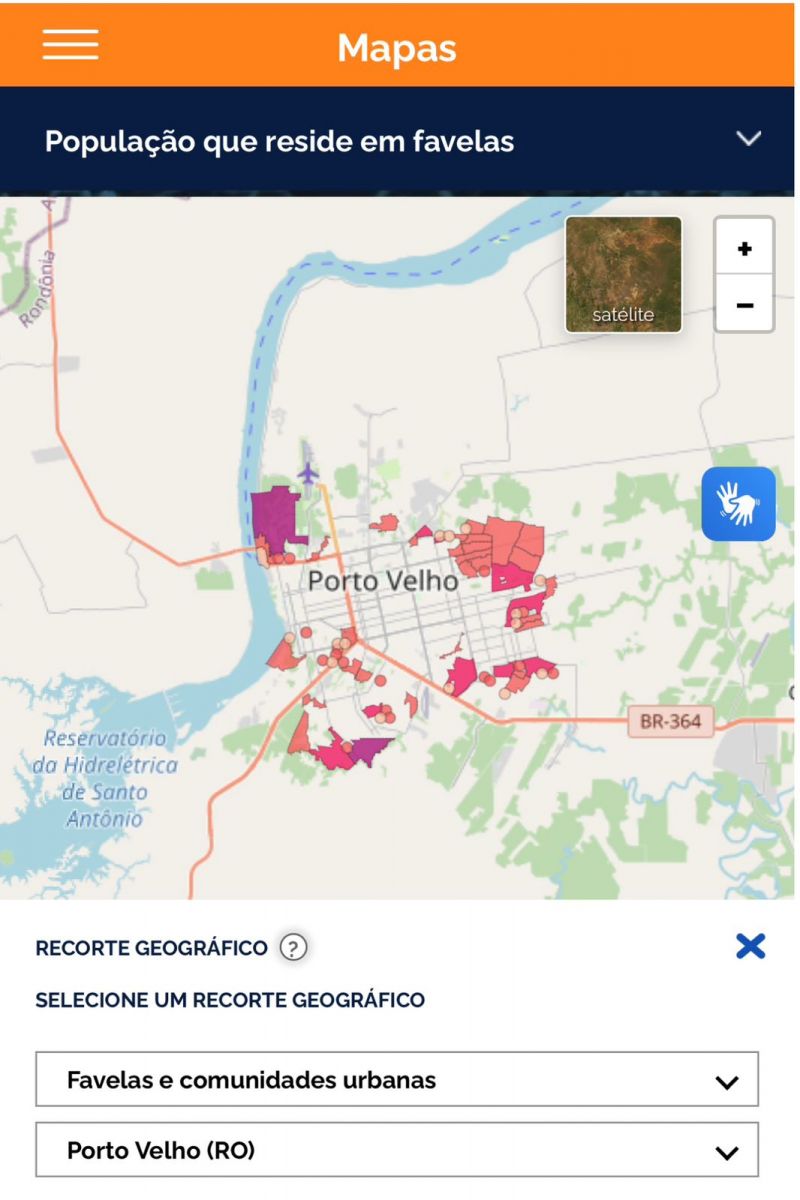800x1200 pixels.
Task: Open the Porto Velho (RO) dropdown
Action: pyautogui.click(x=397, y=1151)
